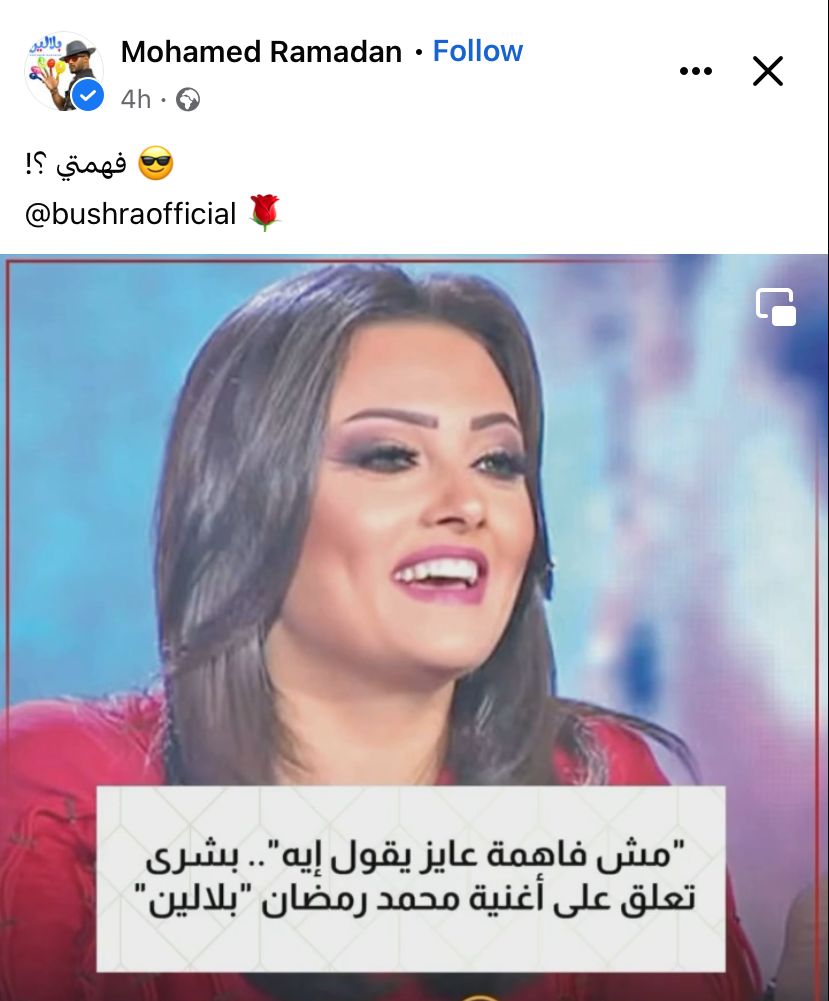
Task: Close this post
Action: pos(767,71)
